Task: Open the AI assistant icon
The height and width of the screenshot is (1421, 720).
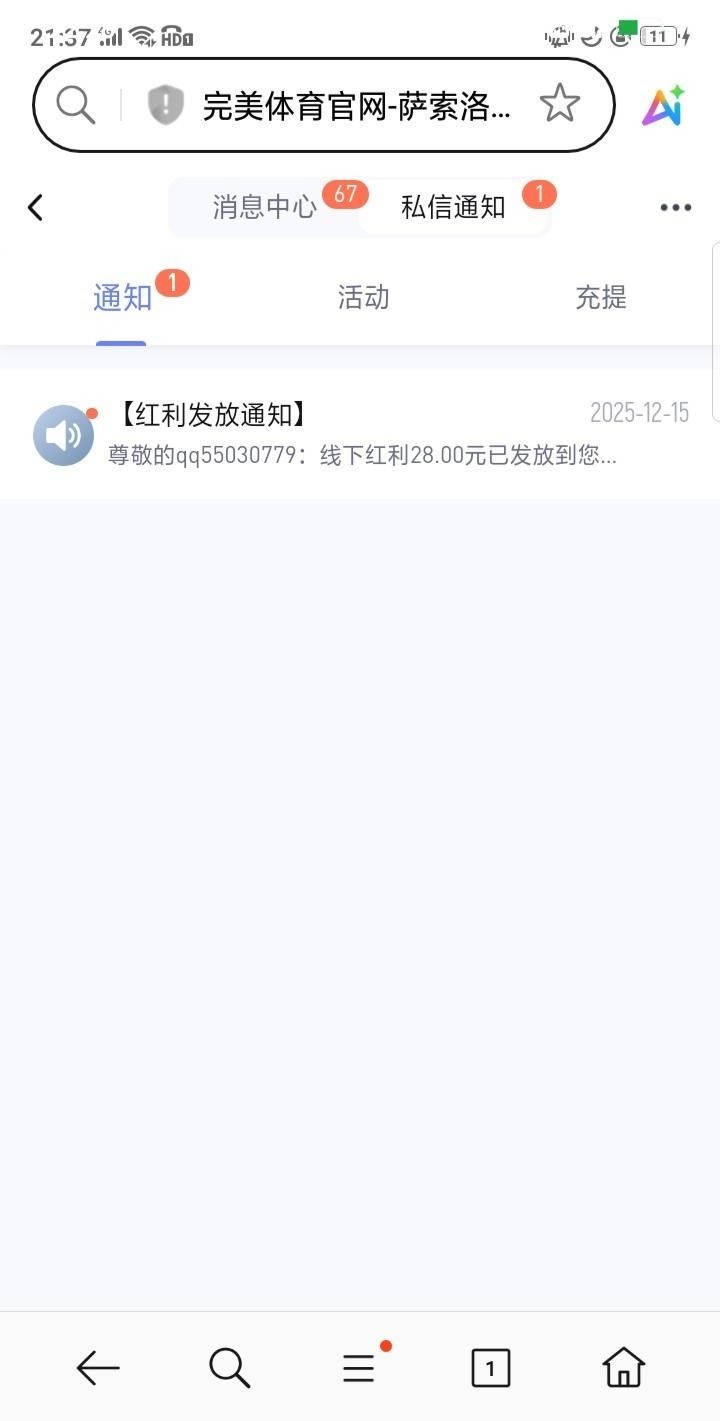Action: tap(663, 107)
